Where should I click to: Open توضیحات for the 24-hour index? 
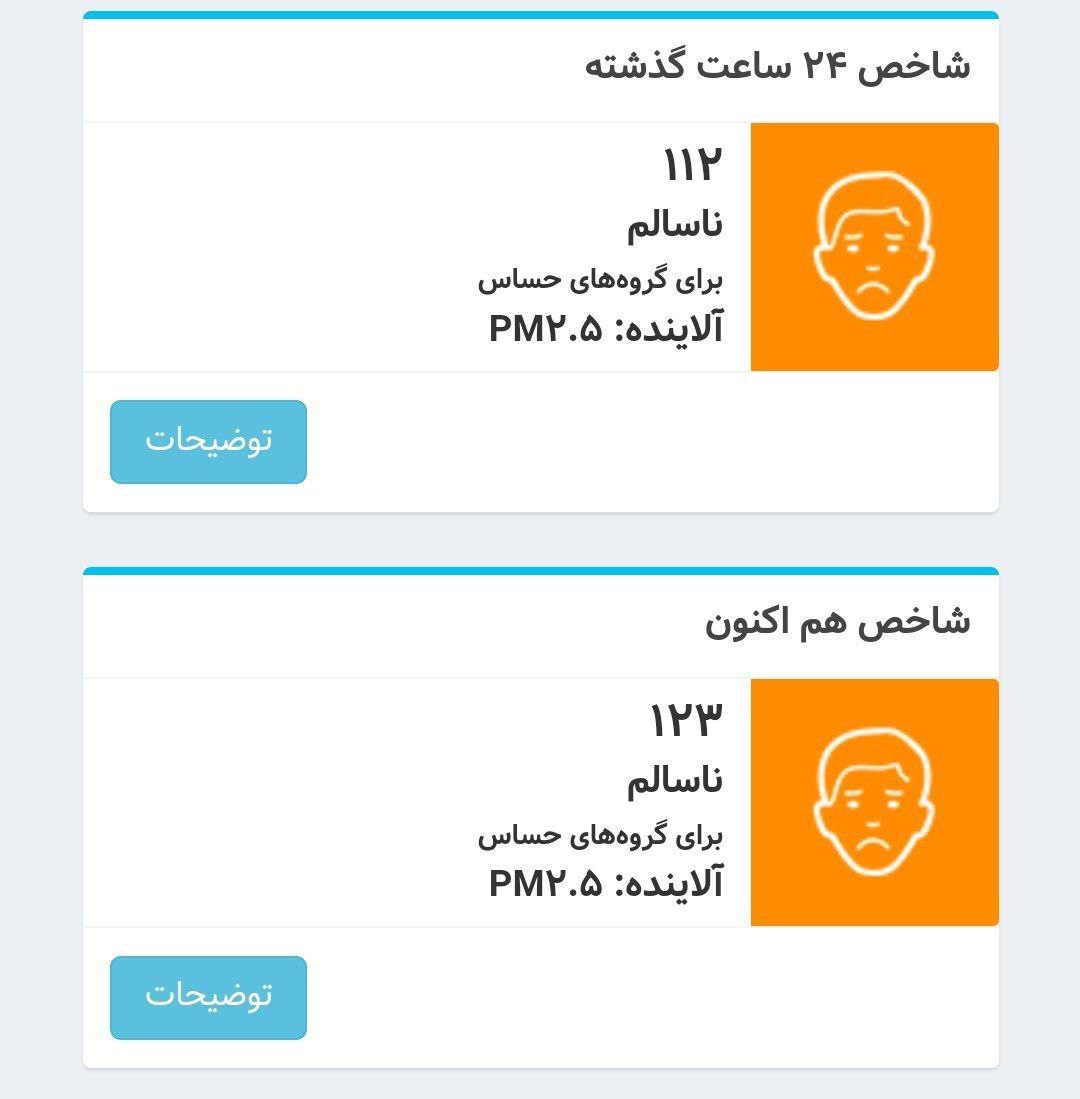pyautogui.click(x=208, y=442)
